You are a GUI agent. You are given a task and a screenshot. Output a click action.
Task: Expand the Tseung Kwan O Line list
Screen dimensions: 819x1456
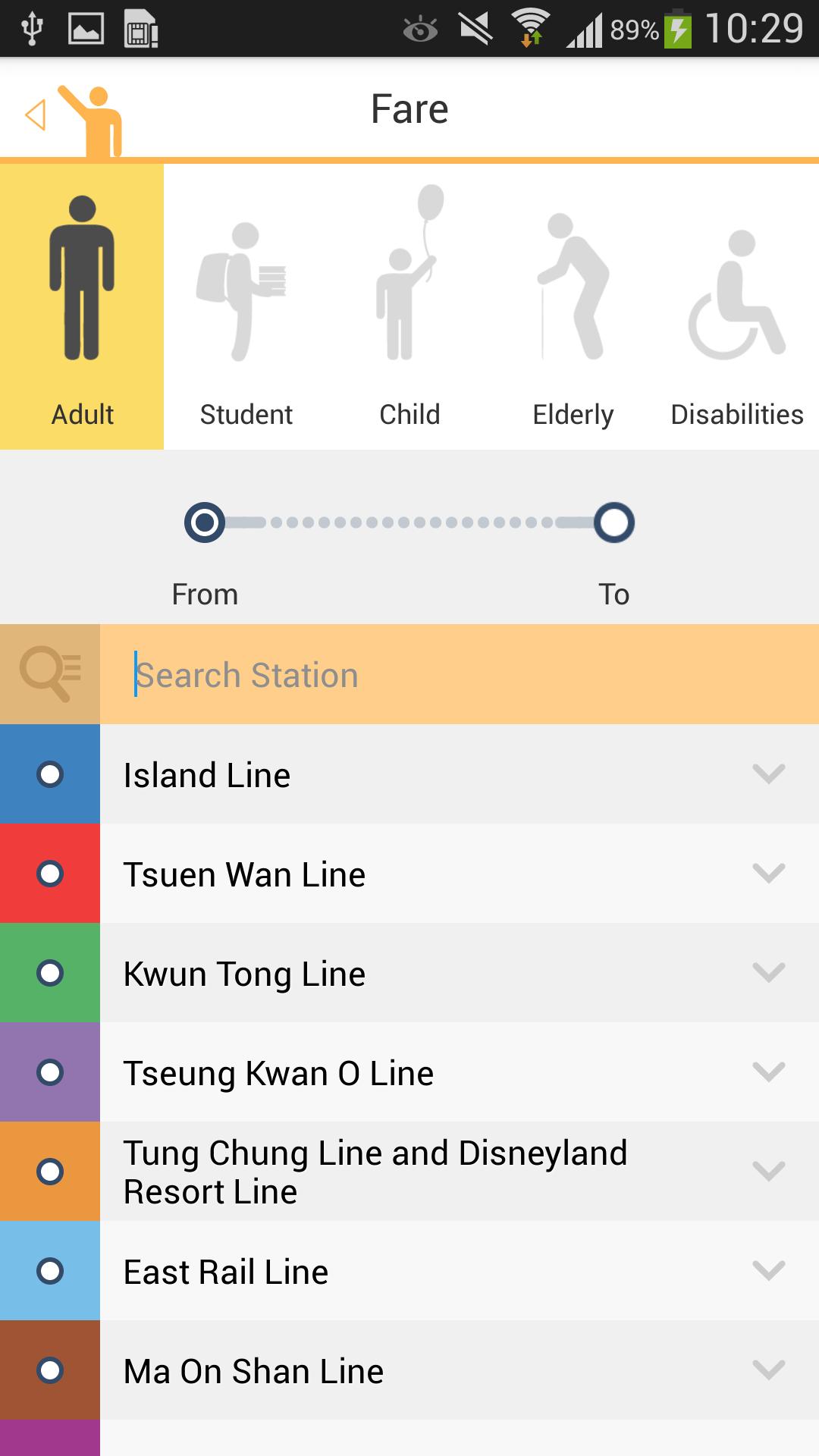pyautogui.click(x=769, y=1072)
